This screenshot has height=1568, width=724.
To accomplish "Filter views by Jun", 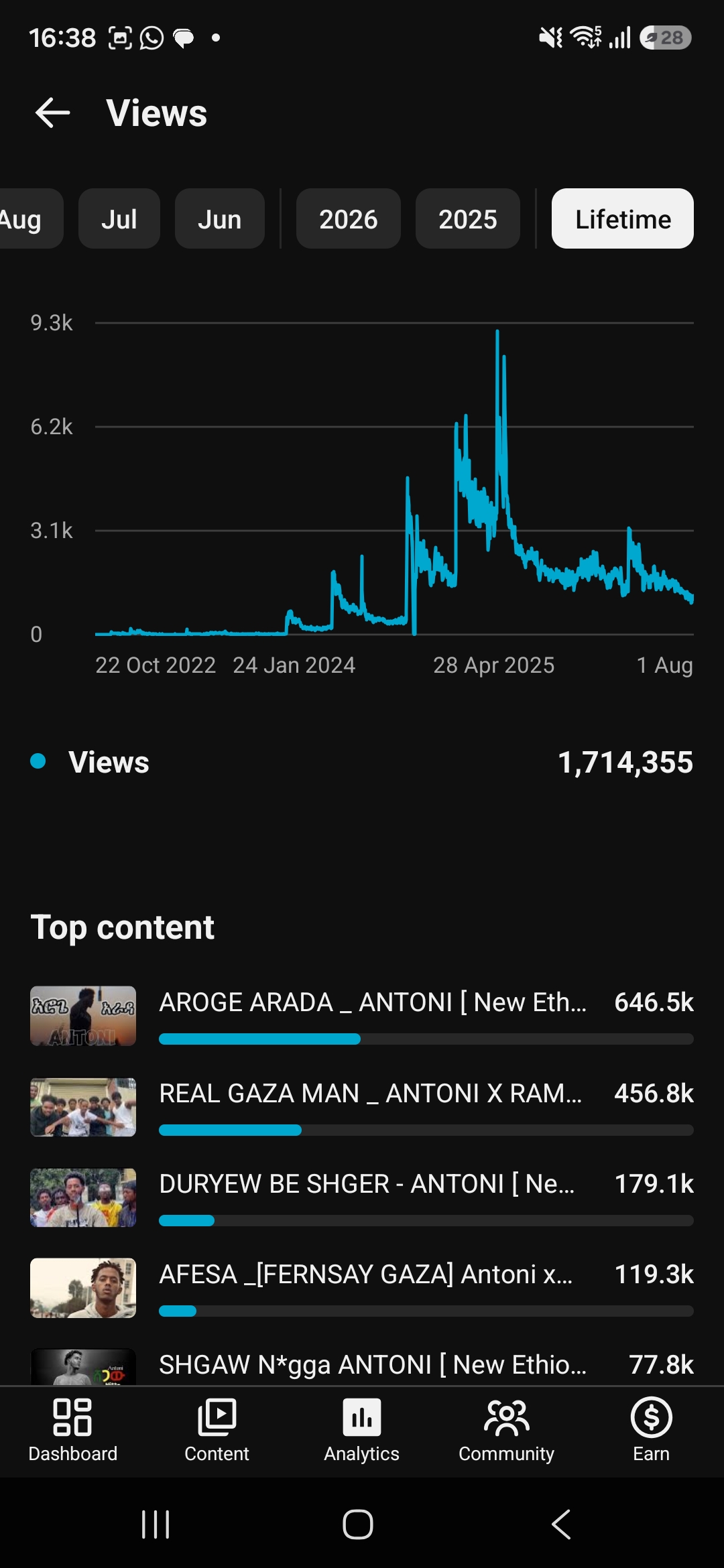I will coord(220,218).
